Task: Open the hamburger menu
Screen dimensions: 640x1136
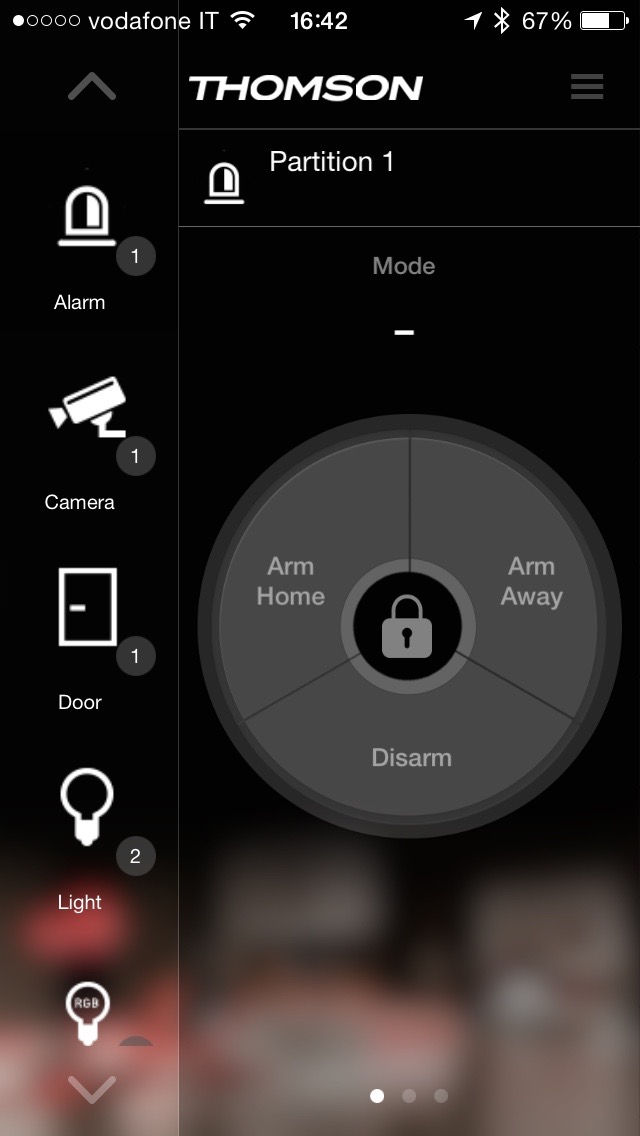Action: [587, 87]
